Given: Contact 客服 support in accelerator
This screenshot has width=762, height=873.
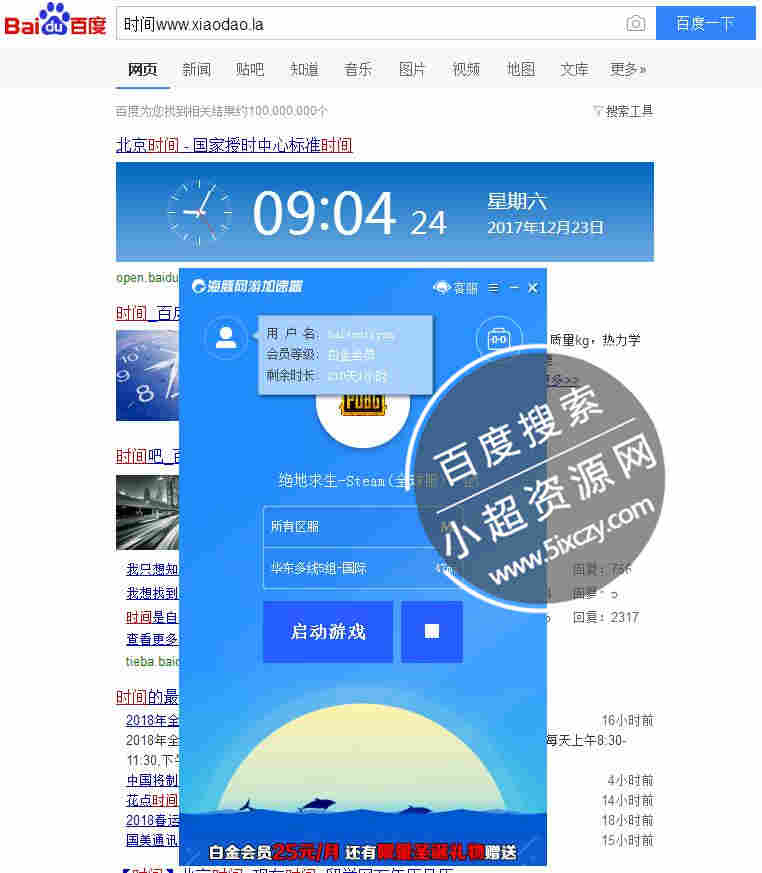Looking at the screenshot, I should [456, 287].
